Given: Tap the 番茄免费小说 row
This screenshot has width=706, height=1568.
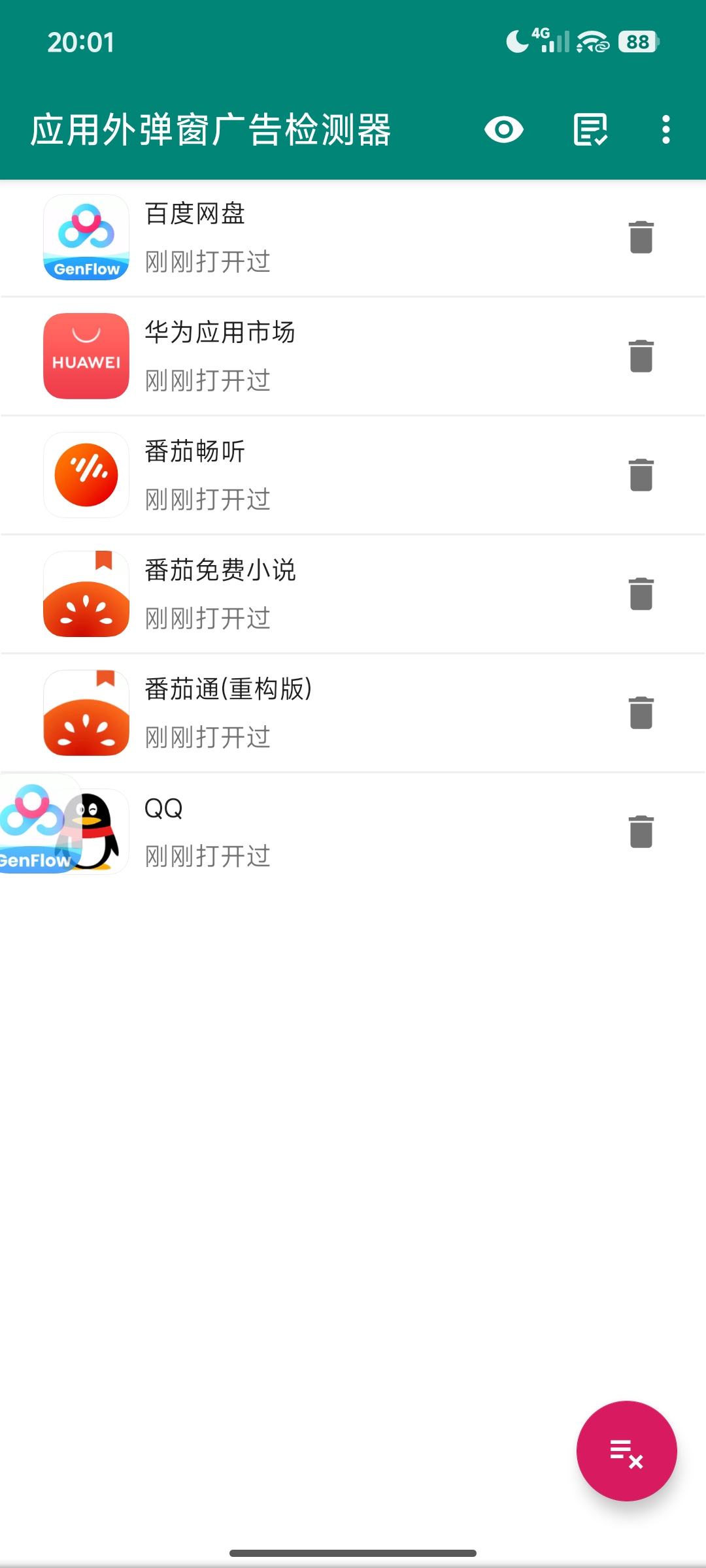Looking at the screenshot, I should click(x=353, y=595).
